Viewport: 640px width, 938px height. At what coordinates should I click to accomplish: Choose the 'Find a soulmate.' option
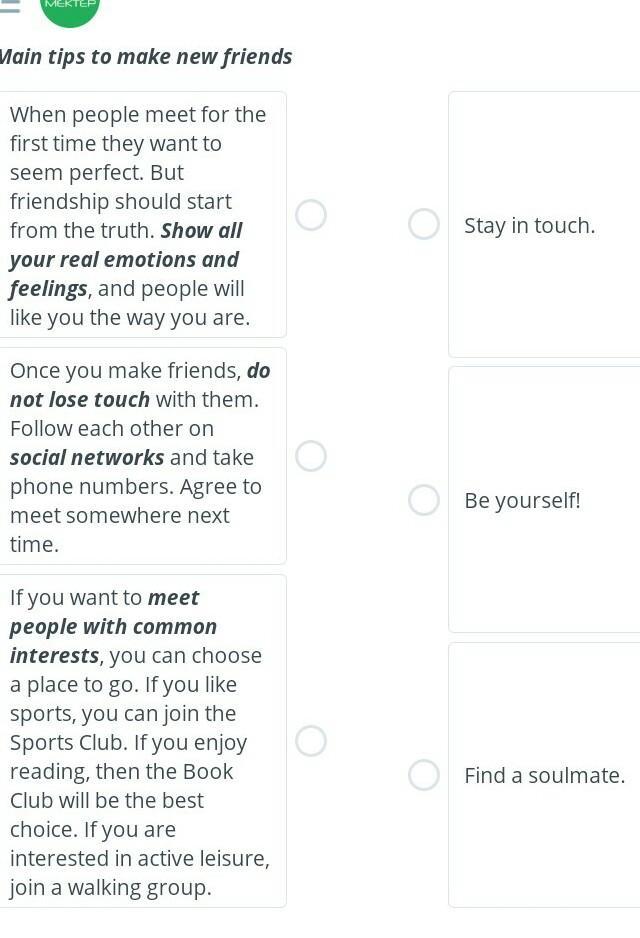[x=424, y=775]
